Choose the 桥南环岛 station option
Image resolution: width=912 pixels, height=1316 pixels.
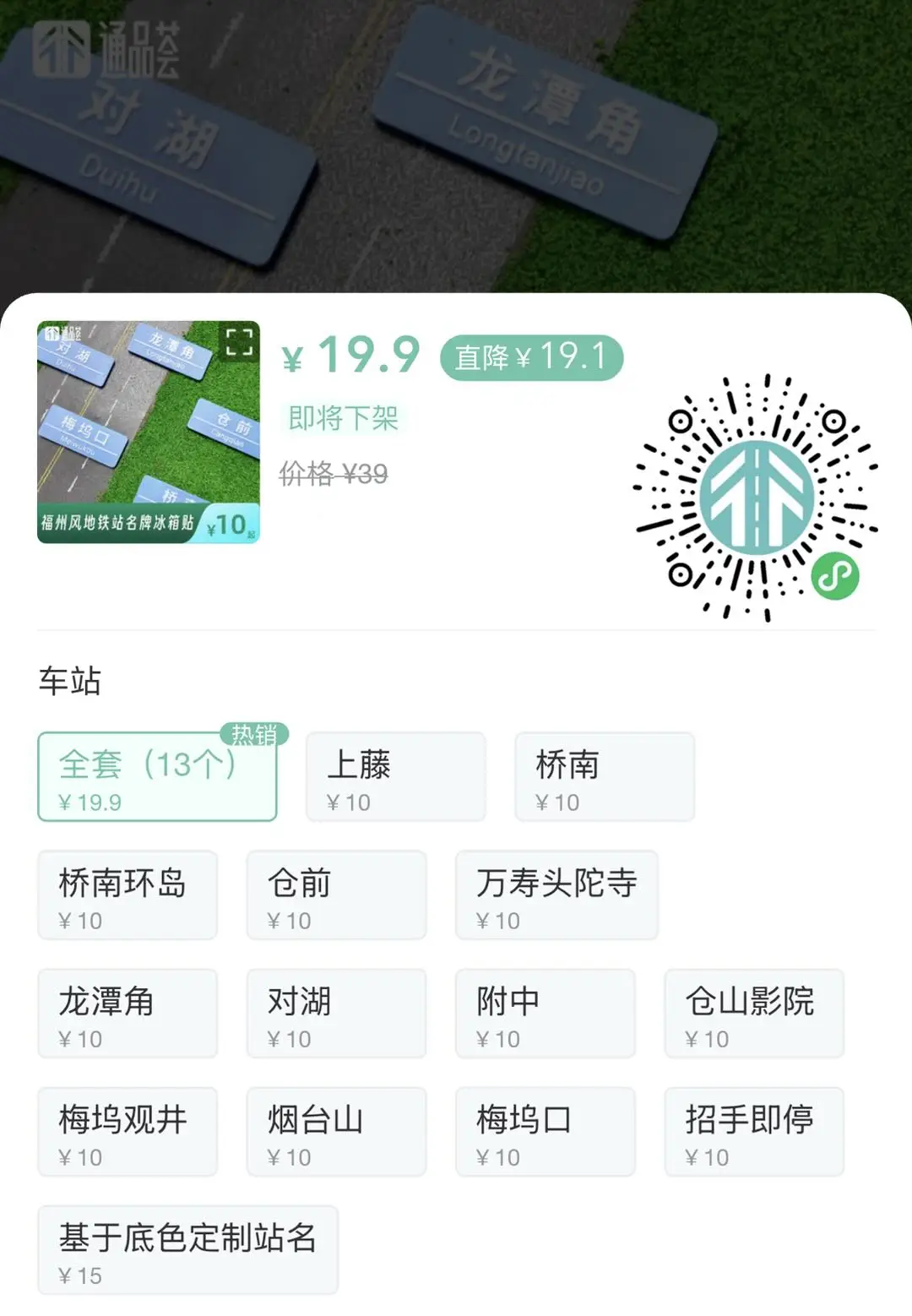tap(127, 895)
